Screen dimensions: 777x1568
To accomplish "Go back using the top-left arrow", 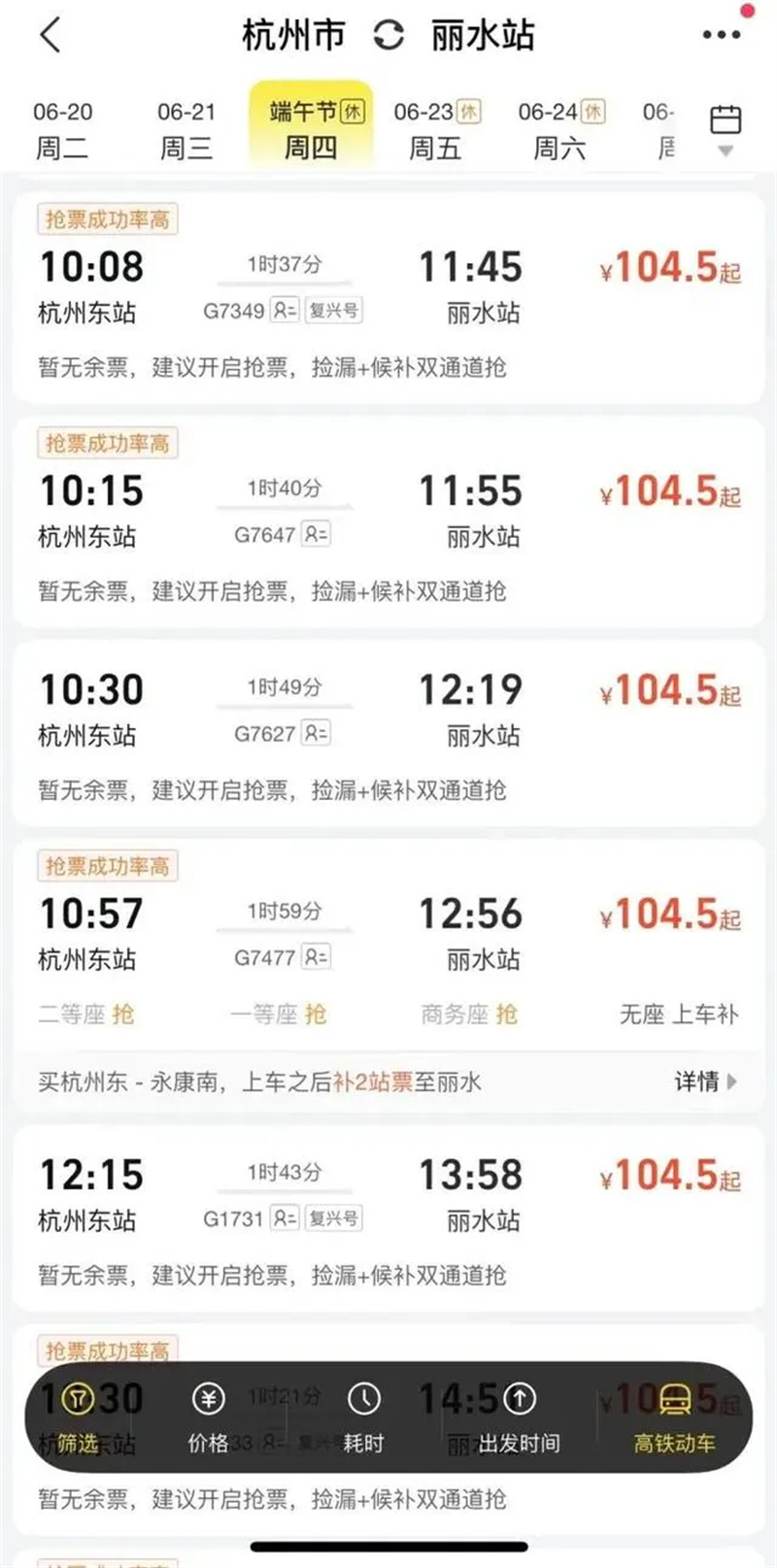I will pos(51,36).
